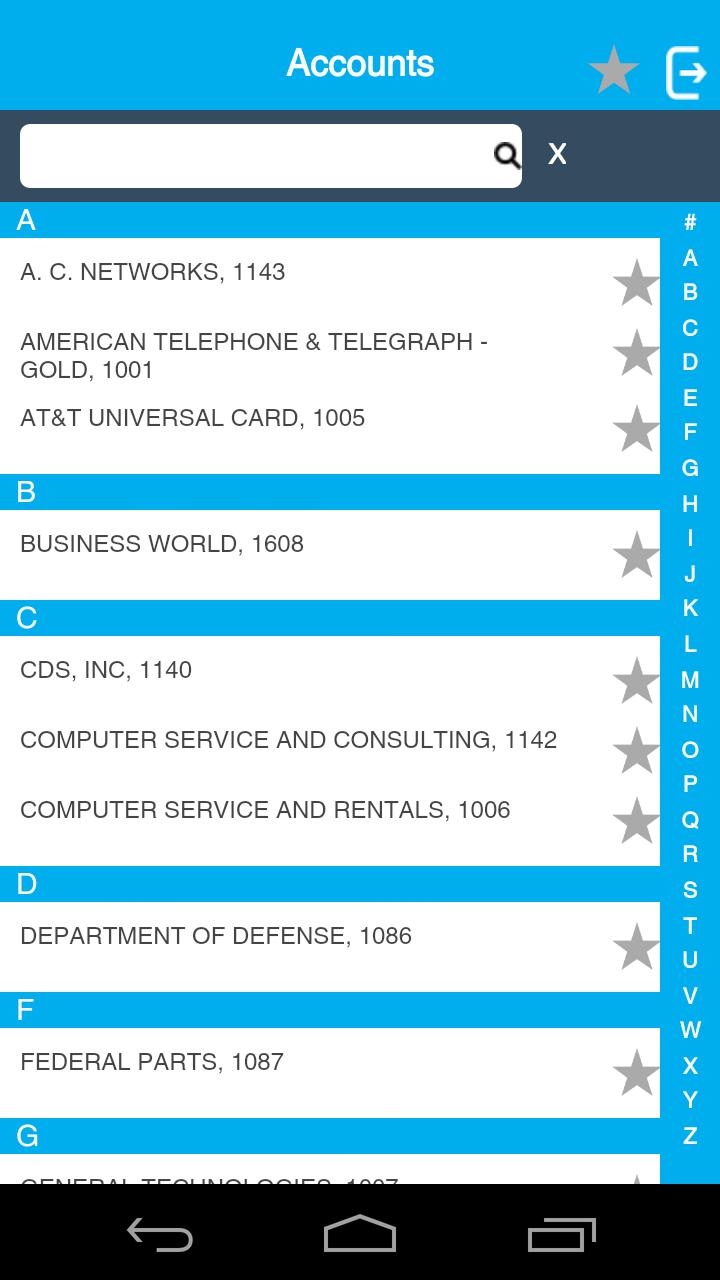Select the # section in the index
This screenshot has width=720, height=1280.
pyautogui.click(x=690, y=222)
